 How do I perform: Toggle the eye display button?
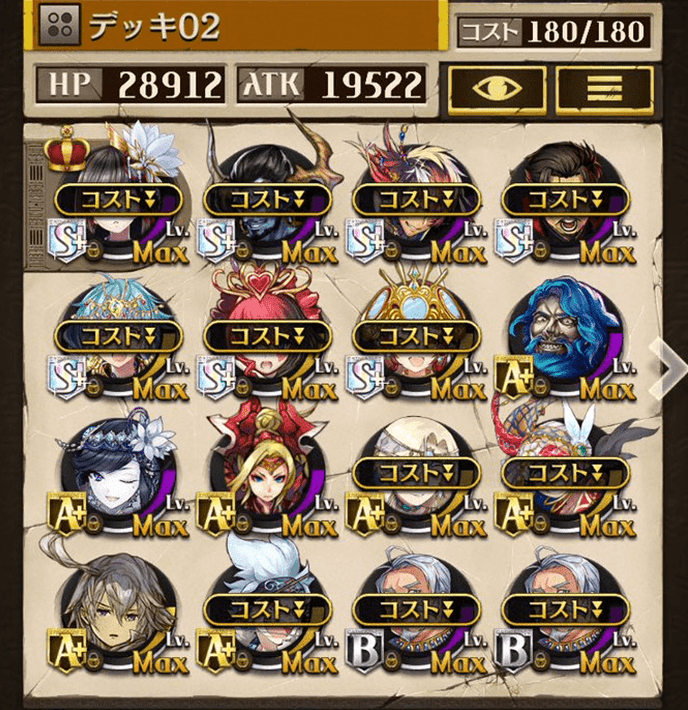(x=497, y=89)
